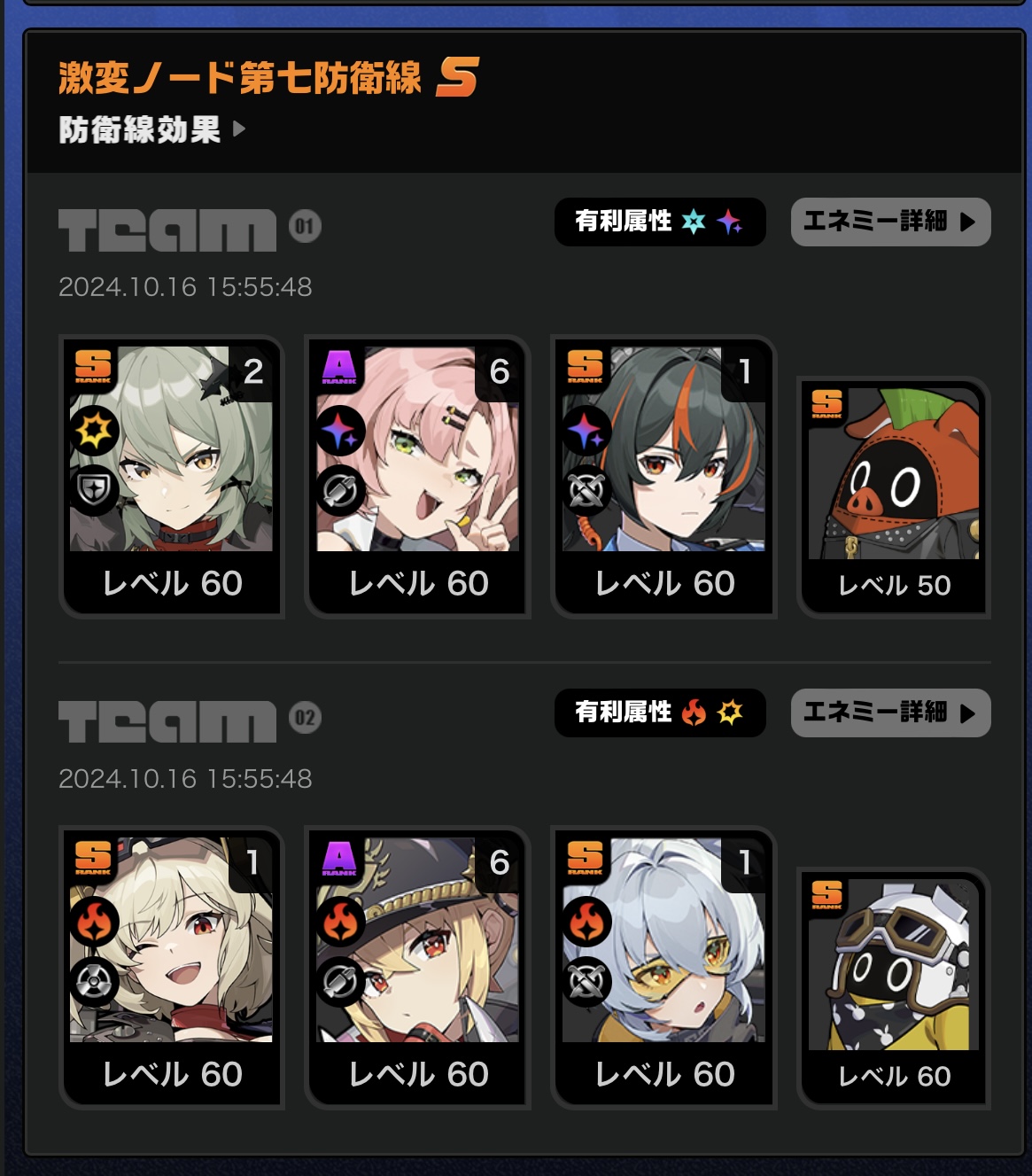Image resolution: width=1032 pixels, height=1176 pixels.
Task: Select the black-and-orange-haired agent card
Action: [663, 475]
